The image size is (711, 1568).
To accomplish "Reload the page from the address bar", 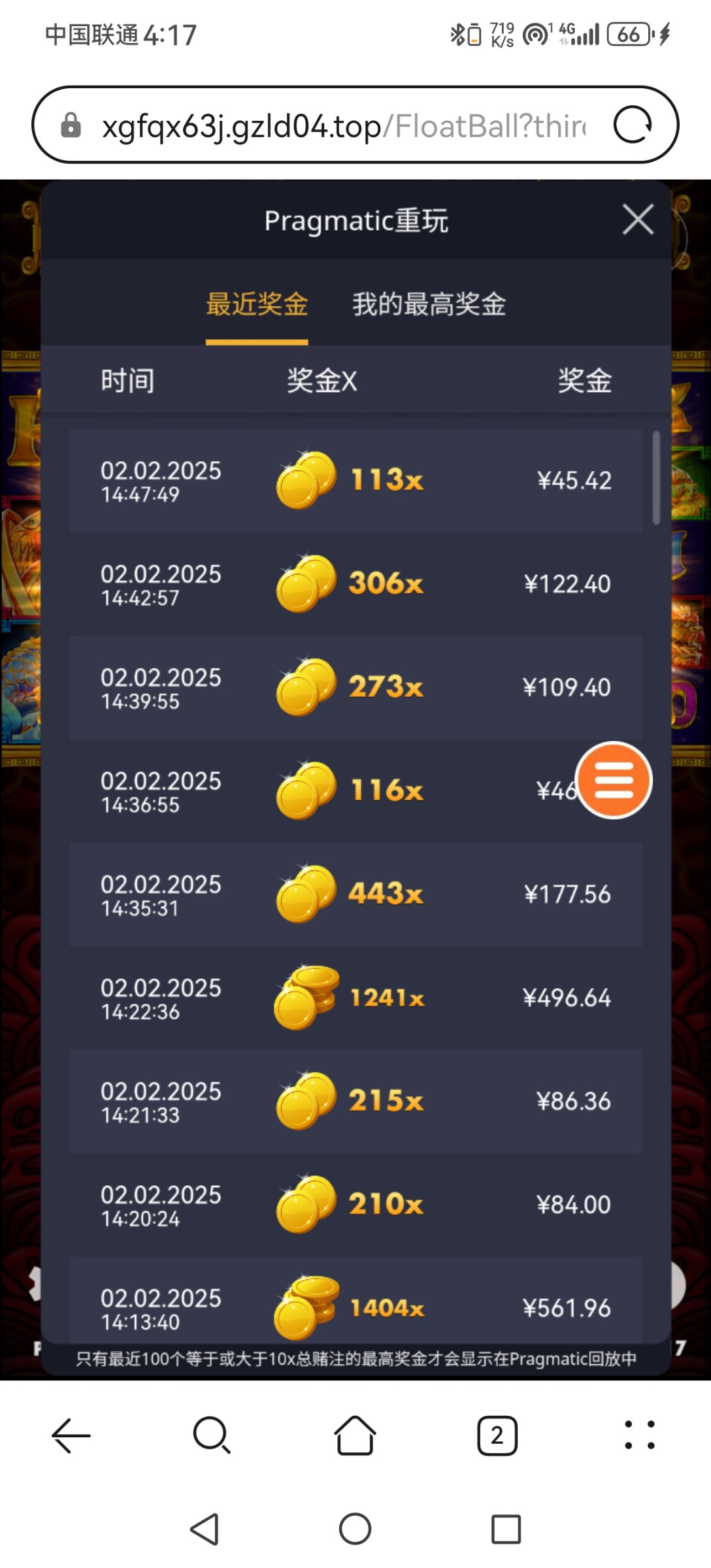I will click(x=633, y=124).
